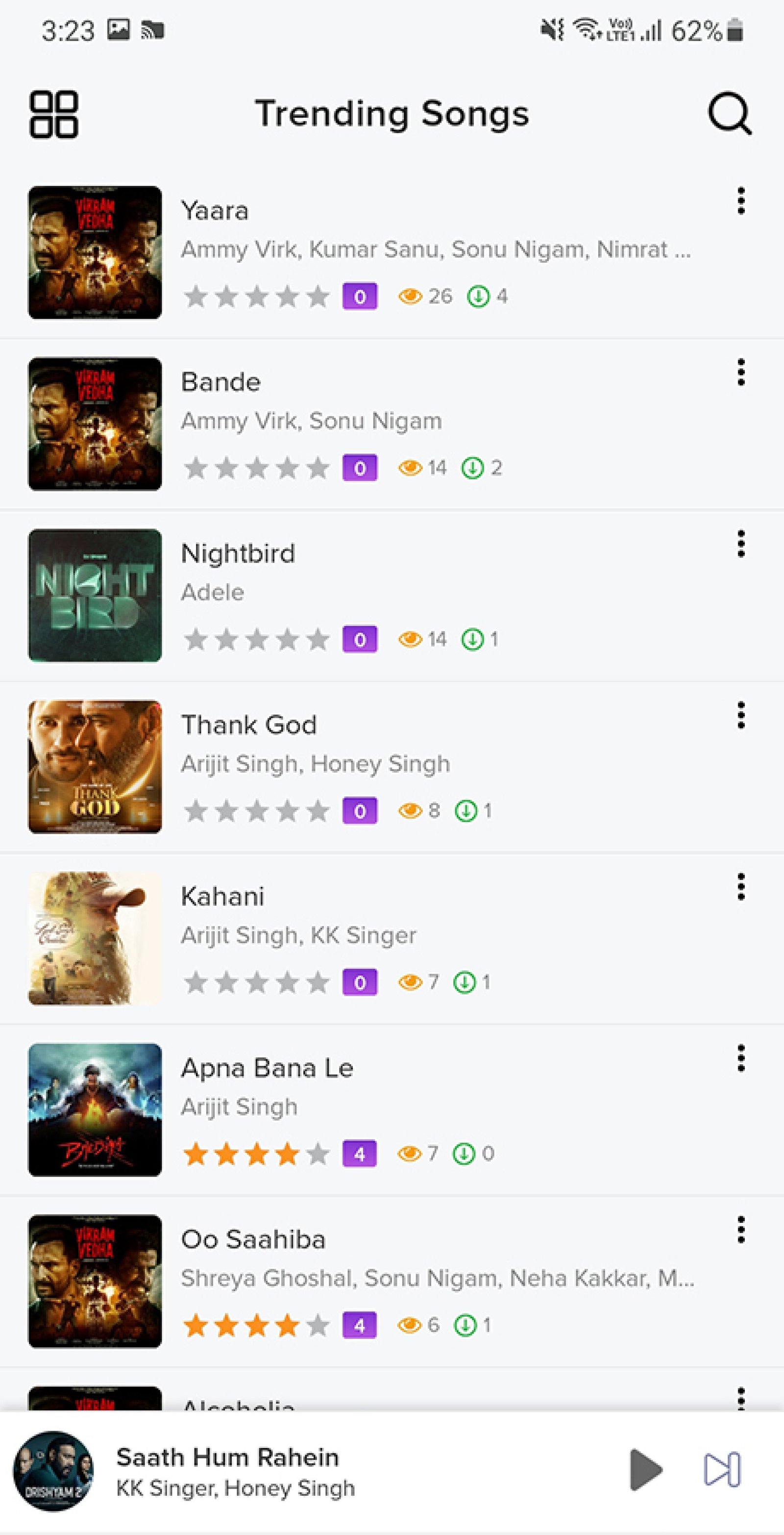Open the three-dot menu for Oo Saahiba
Image resolution: width=784 pixels, height=1535 pixels.
click(740, 1230)
